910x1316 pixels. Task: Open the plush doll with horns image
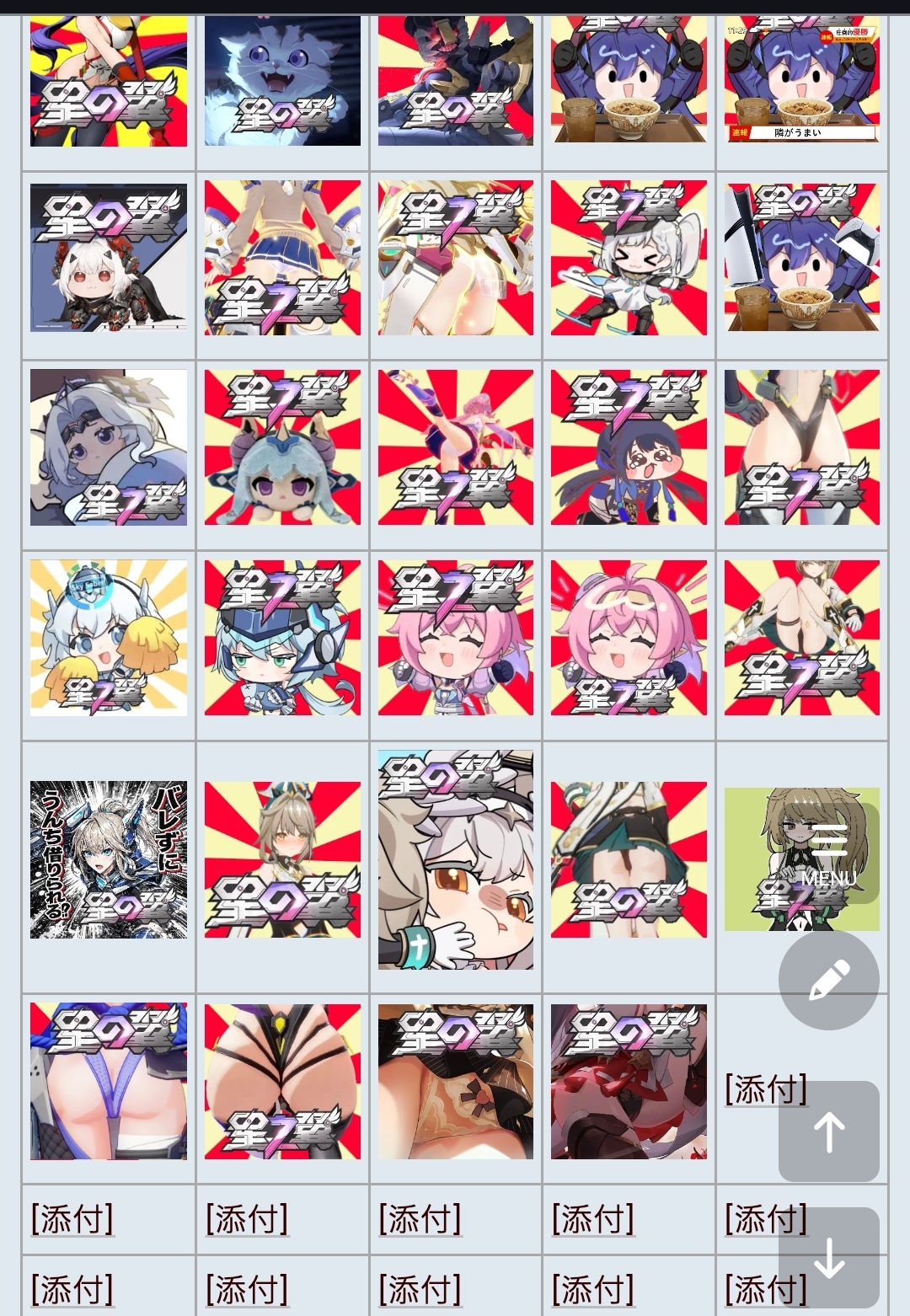coord(282,447)
